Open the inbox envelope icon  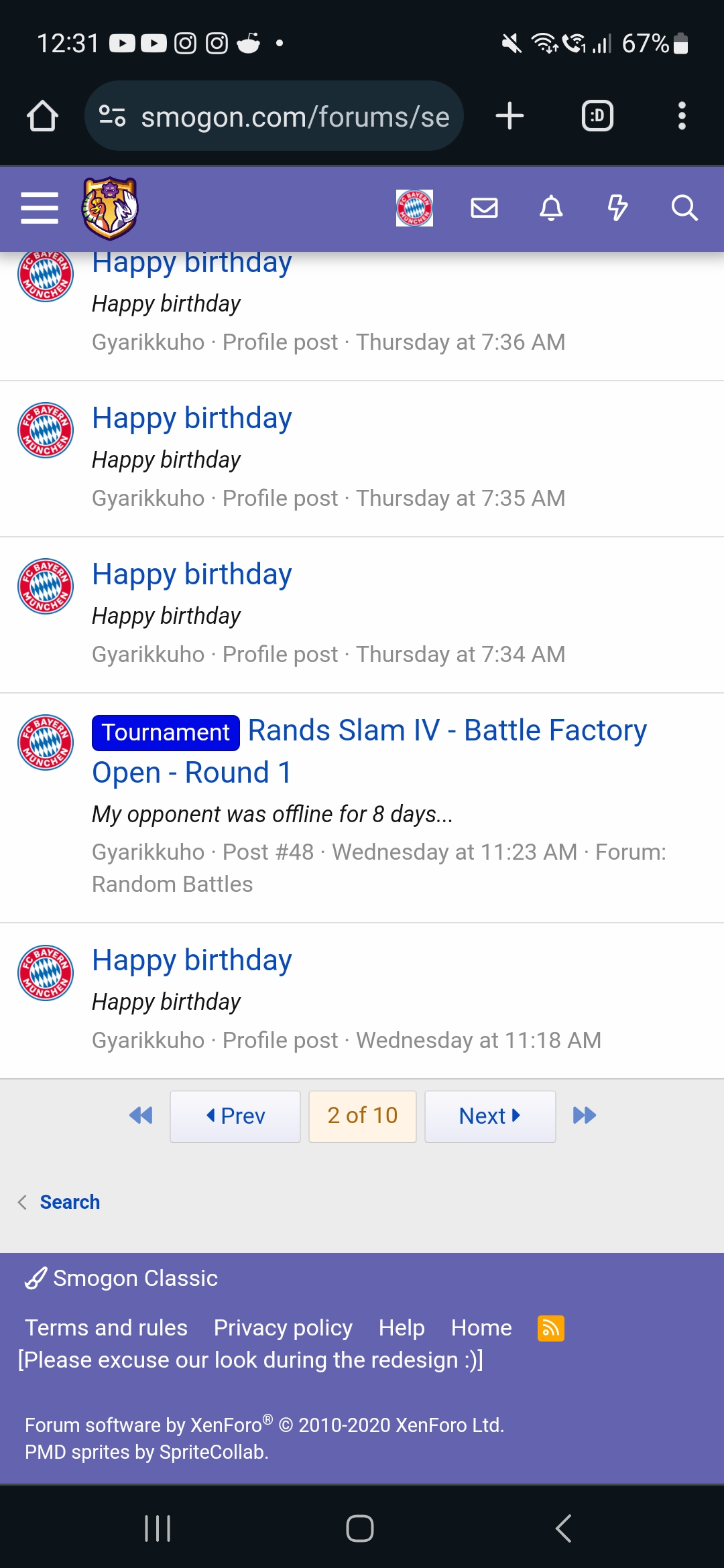coord(484,208)
